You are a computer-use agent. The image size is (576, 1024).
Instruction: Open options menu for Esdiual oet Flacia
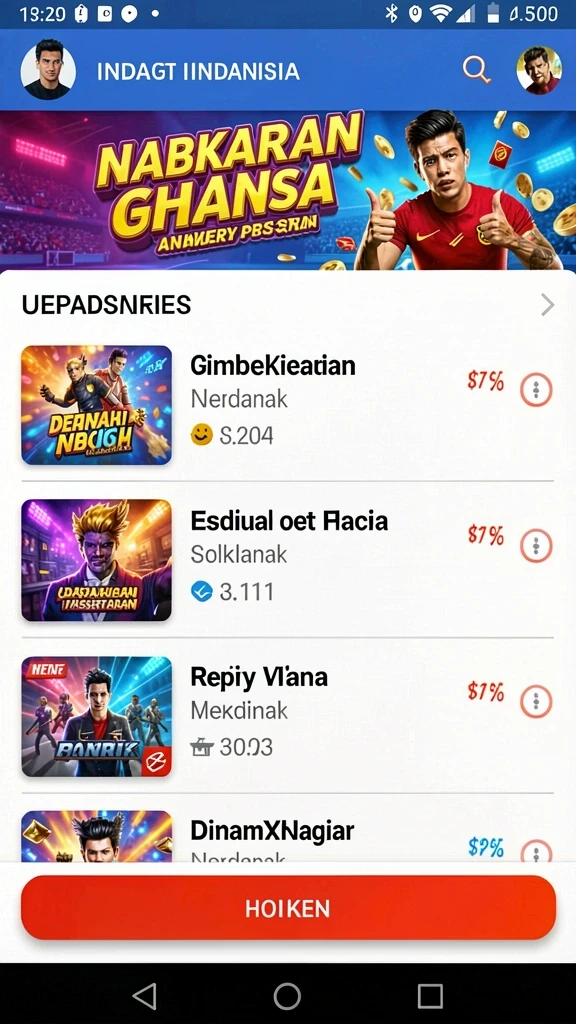[x=536, y=546]
